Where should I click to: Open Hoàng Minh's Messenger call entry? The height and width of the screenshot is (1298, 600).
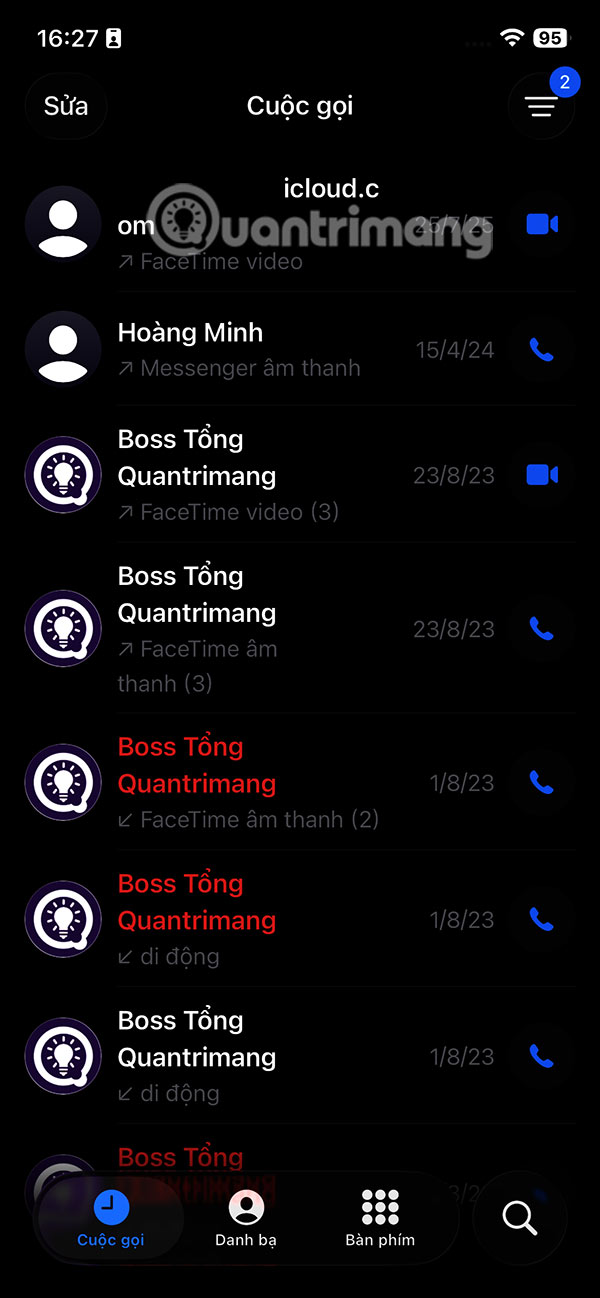click(250, 349)
